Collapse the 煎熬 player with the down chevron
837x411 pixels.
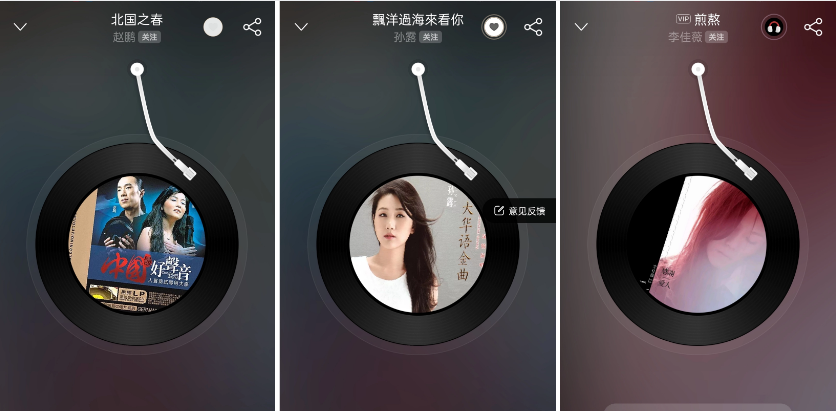pyautogui.click(x=581, y=27)
